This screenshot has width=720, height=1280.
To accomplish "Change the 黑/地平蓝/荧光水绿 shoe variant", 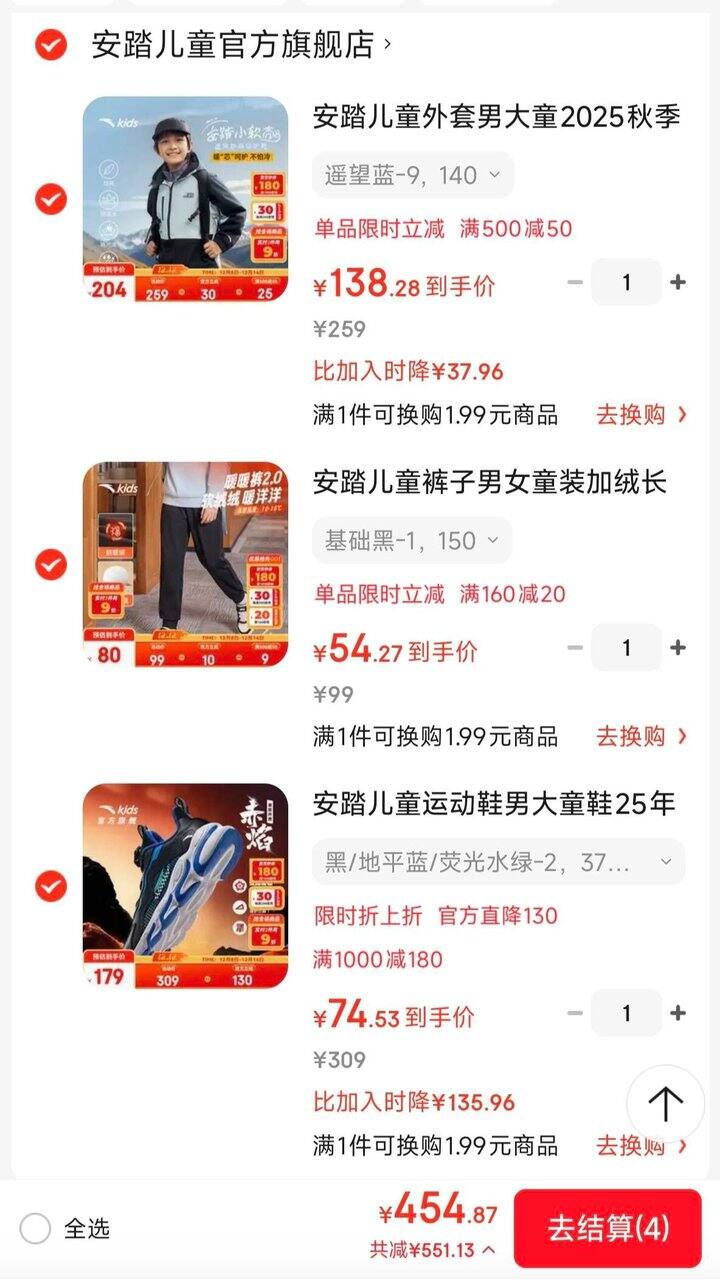I will click(x=498, y=862).
